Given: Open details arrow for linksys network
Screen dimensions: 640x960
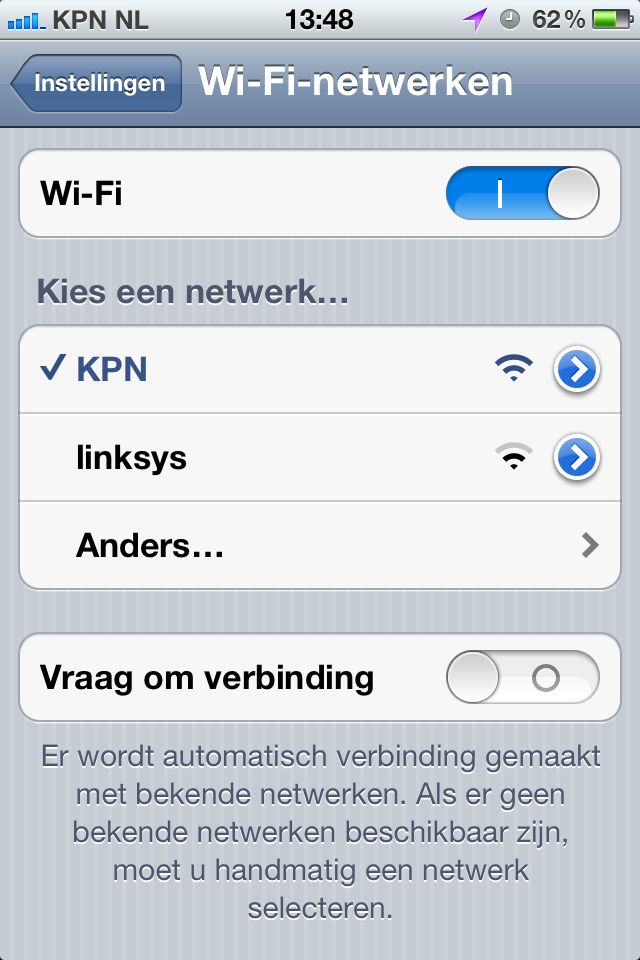Looking at the screenshot, I should coord(576,458).
